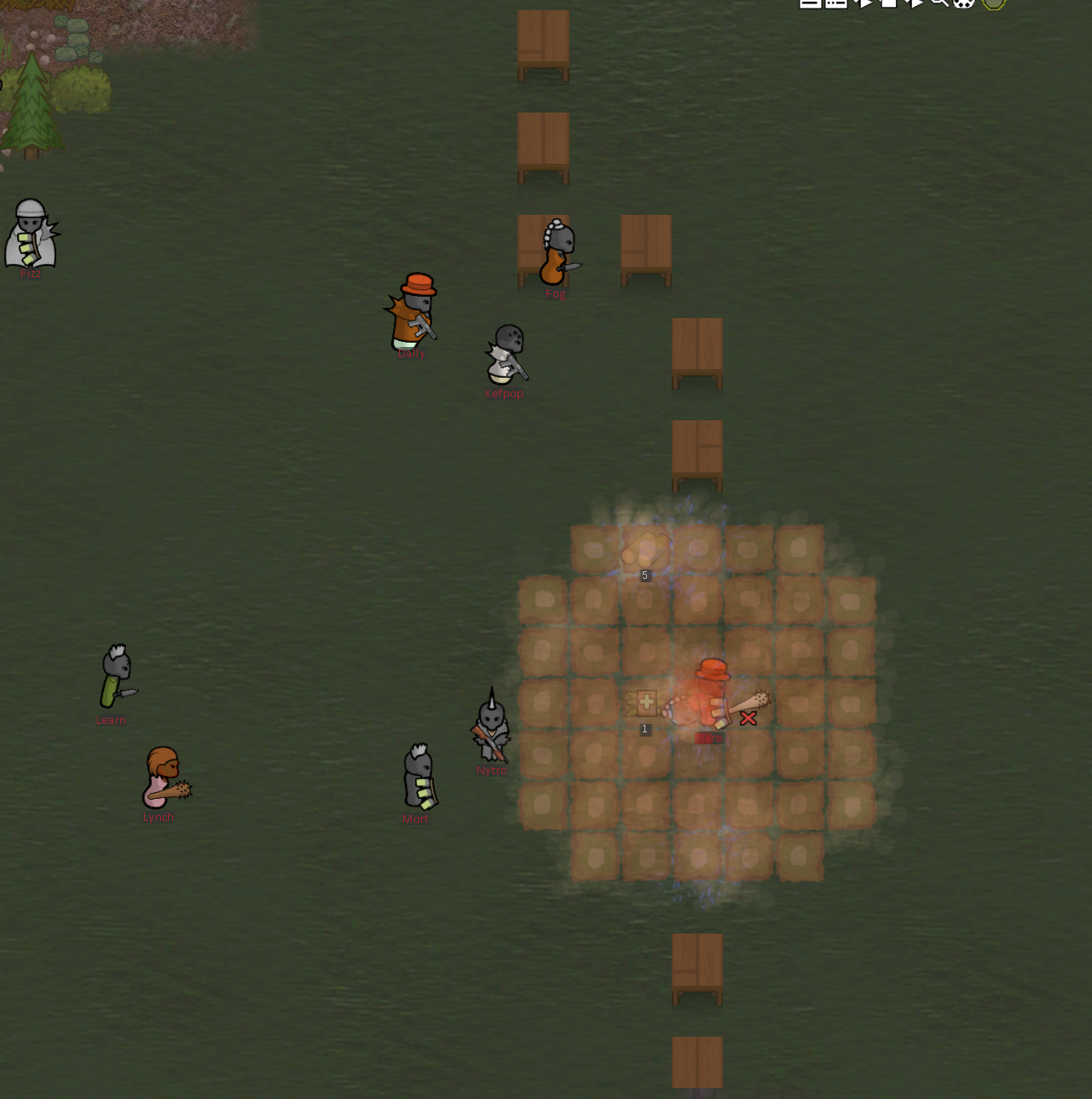The height and width of the screenshot is (1099, 1092).
Task: Select the pawn named Fizz
Action: click(x=31, y=234)
